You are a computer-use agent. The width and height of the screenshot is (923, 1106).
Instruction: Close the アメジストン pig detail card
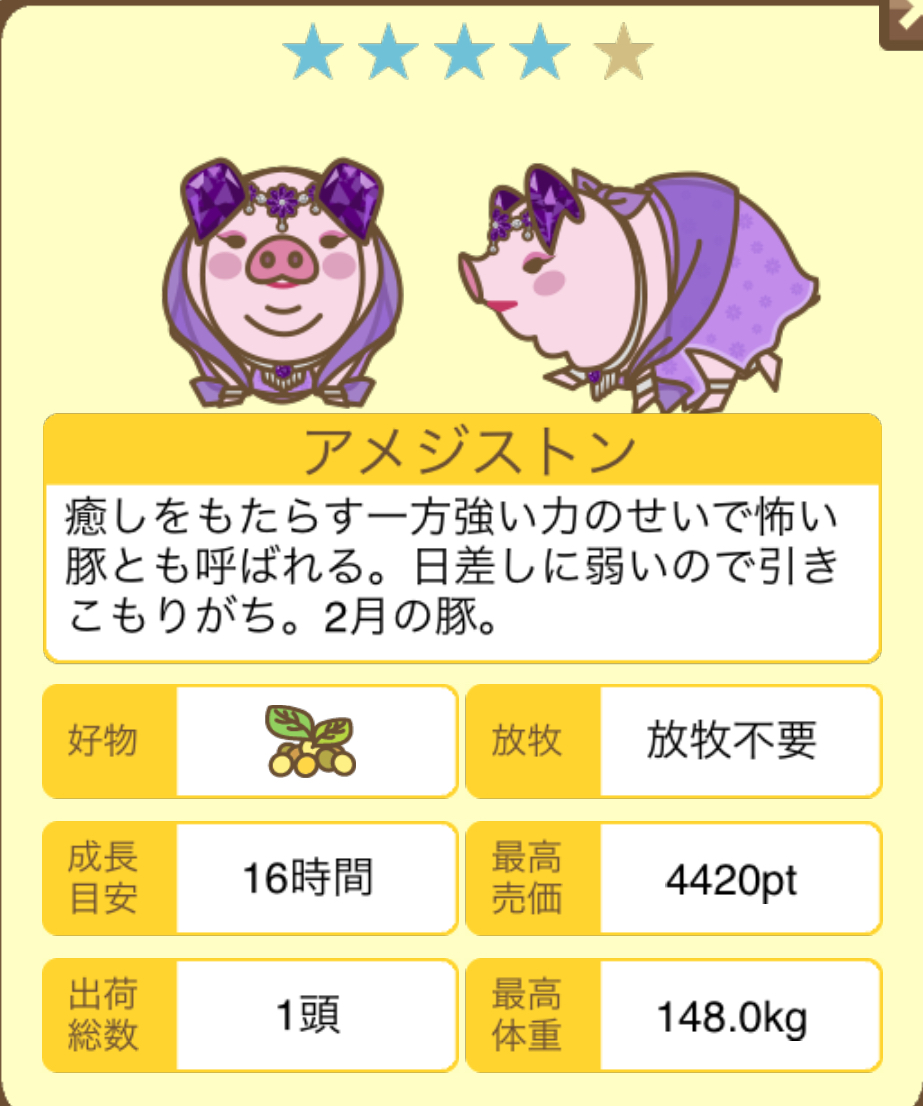tap(903, 20)
